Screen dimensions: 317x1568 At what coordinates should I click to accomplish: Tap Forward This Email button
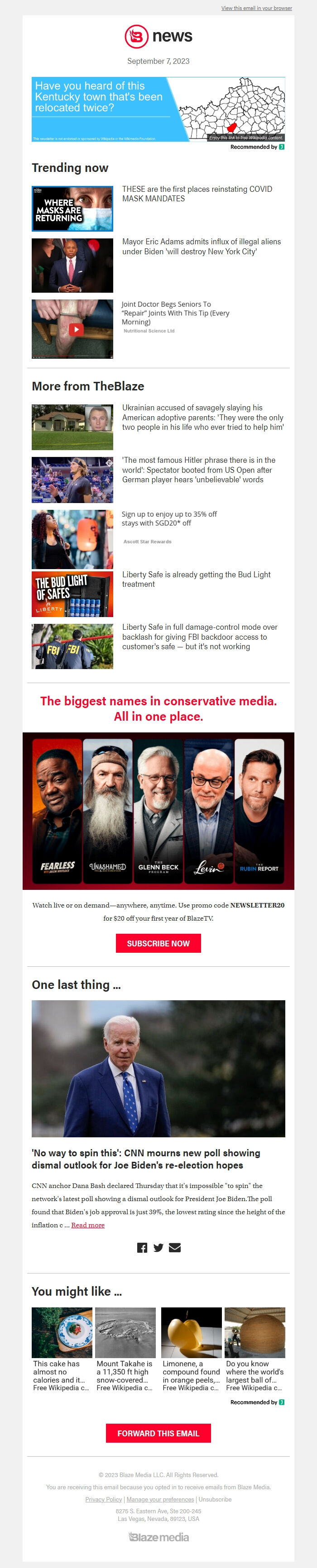tap(158, 1434)
